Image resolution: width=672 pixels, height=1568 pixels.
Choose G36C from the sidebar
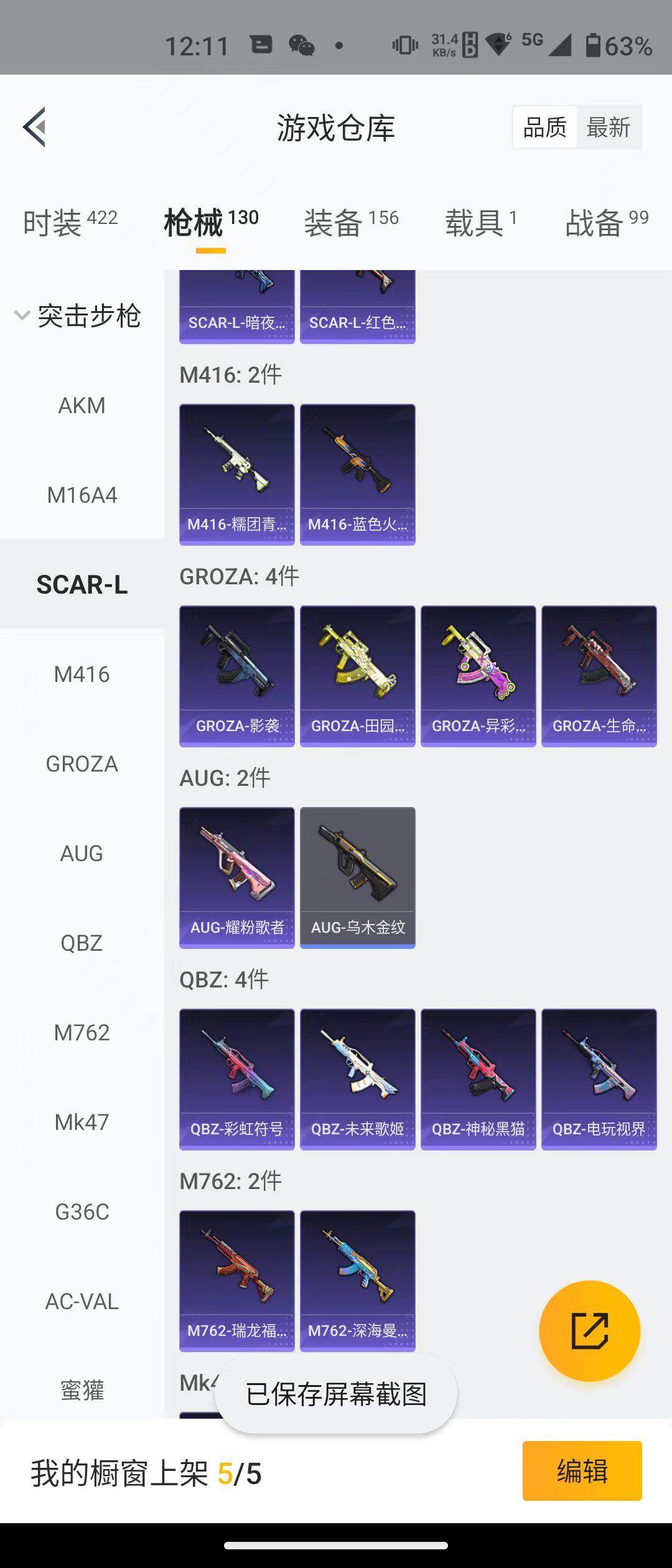tap(82, 1212)
